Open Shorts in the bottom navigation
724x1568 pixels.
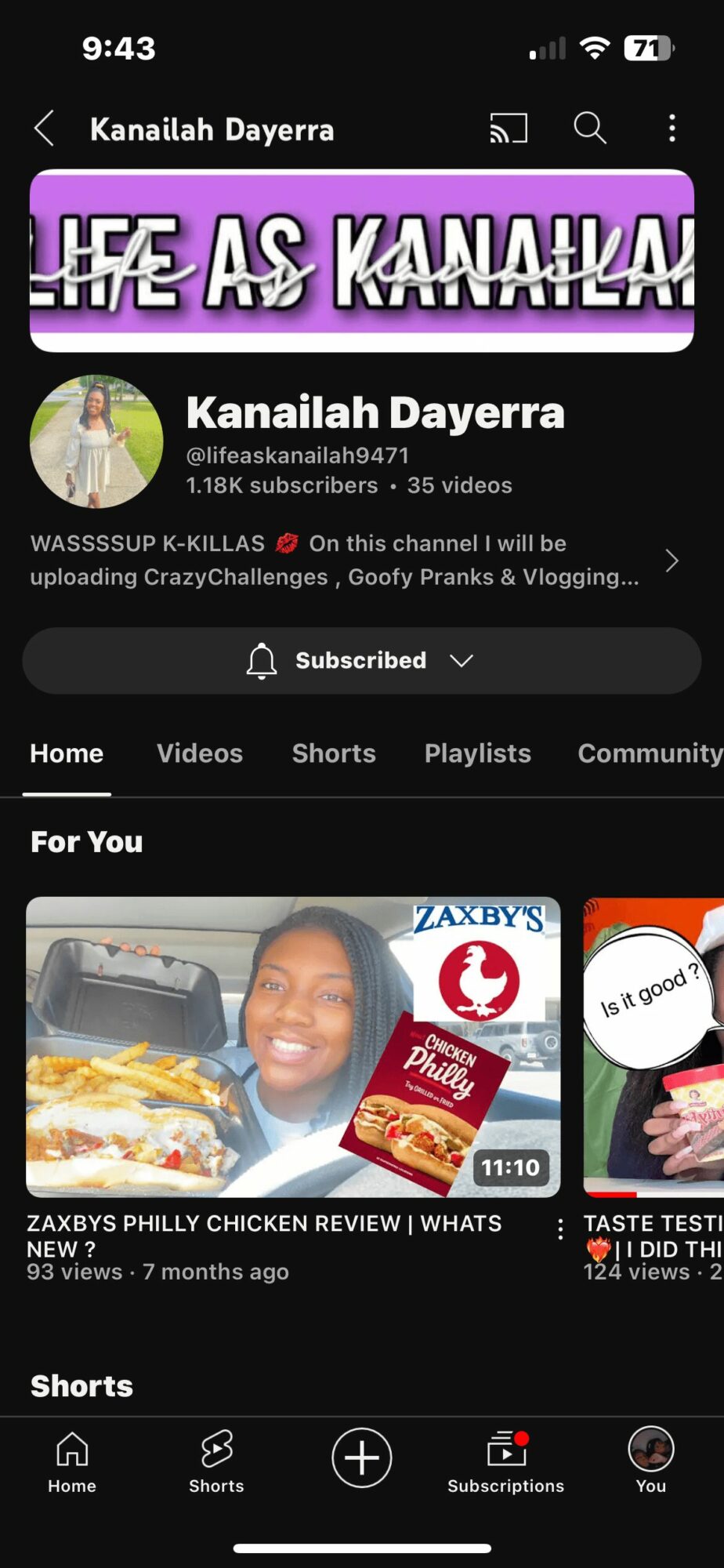[216, 1461]
